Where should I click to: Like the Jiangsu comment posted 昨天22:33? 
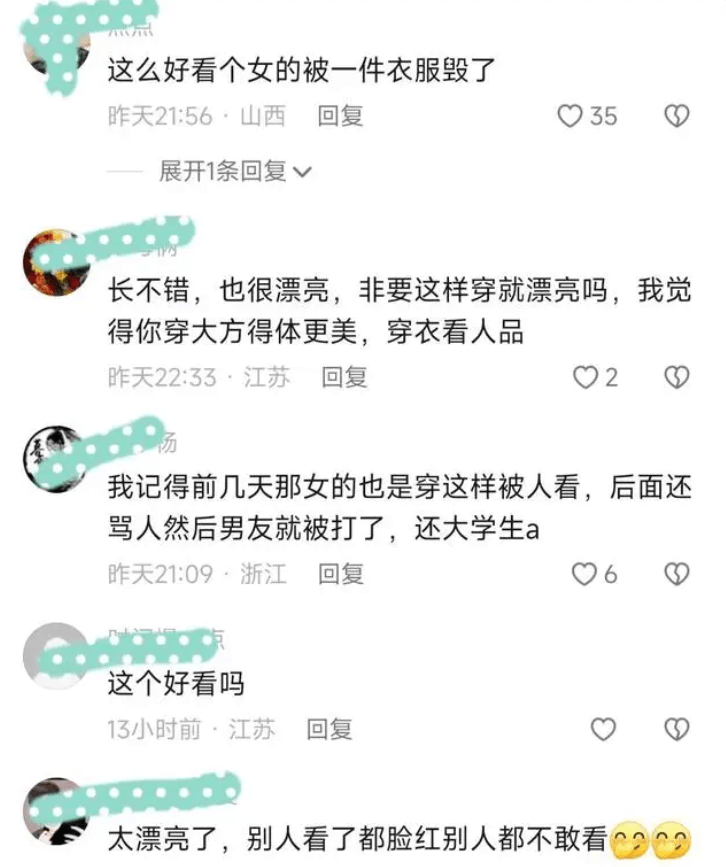[x=585, y=378]
